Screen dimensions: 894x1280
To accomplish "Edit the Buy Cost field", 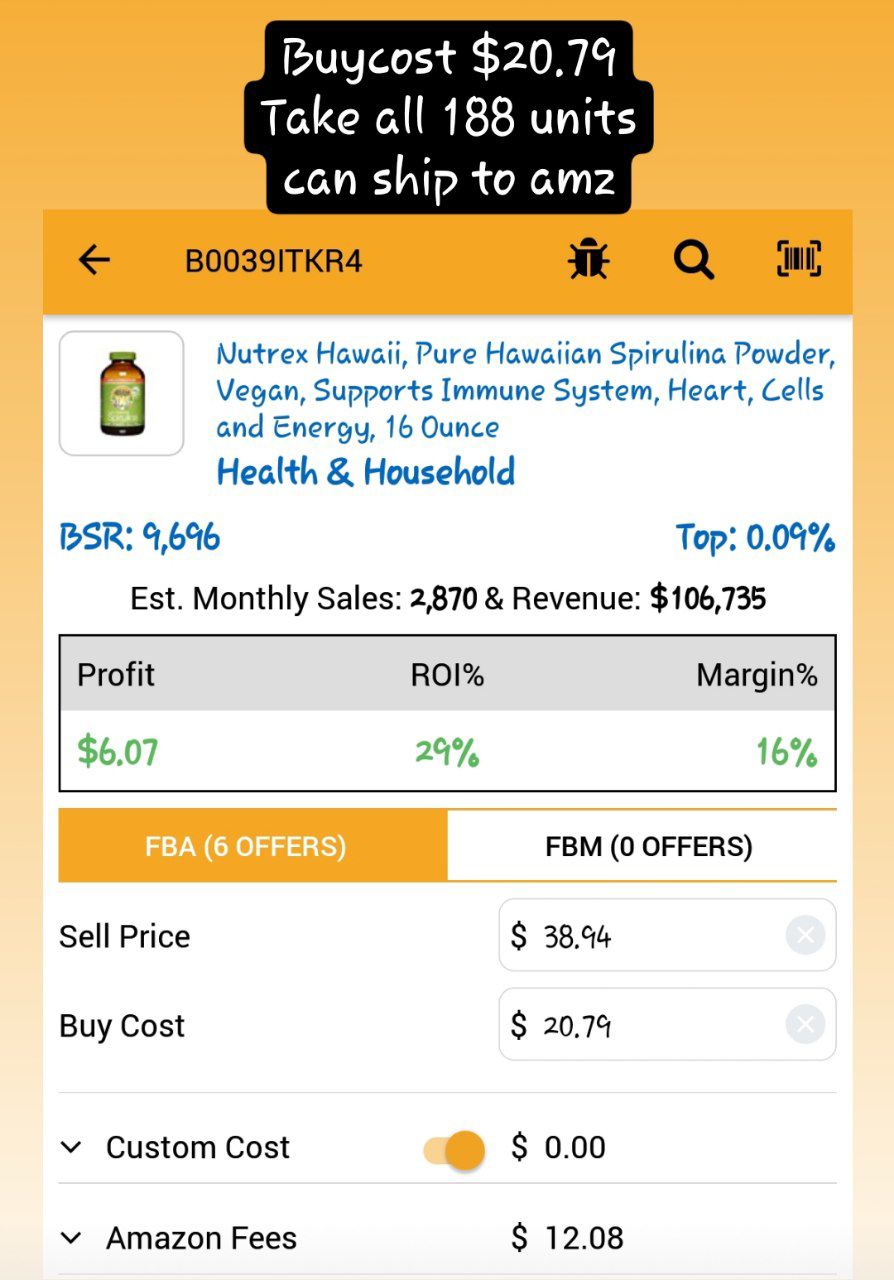I will (667, 1024).
